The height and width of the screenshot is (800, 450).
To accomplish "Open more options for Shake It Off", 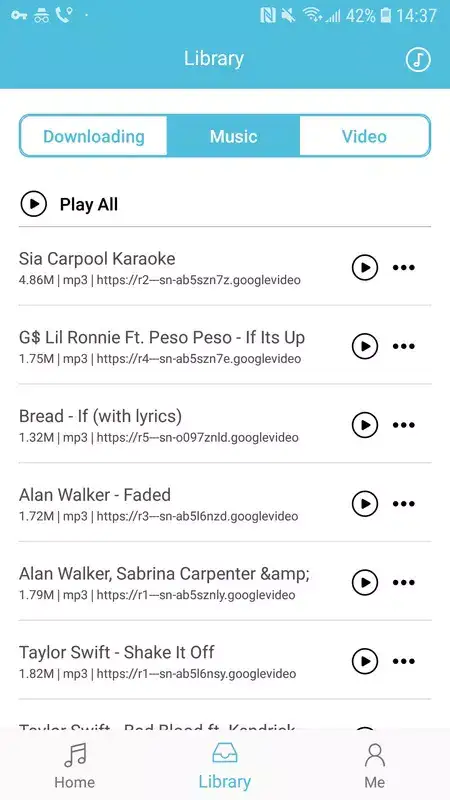I will click(x=404, y=661).
